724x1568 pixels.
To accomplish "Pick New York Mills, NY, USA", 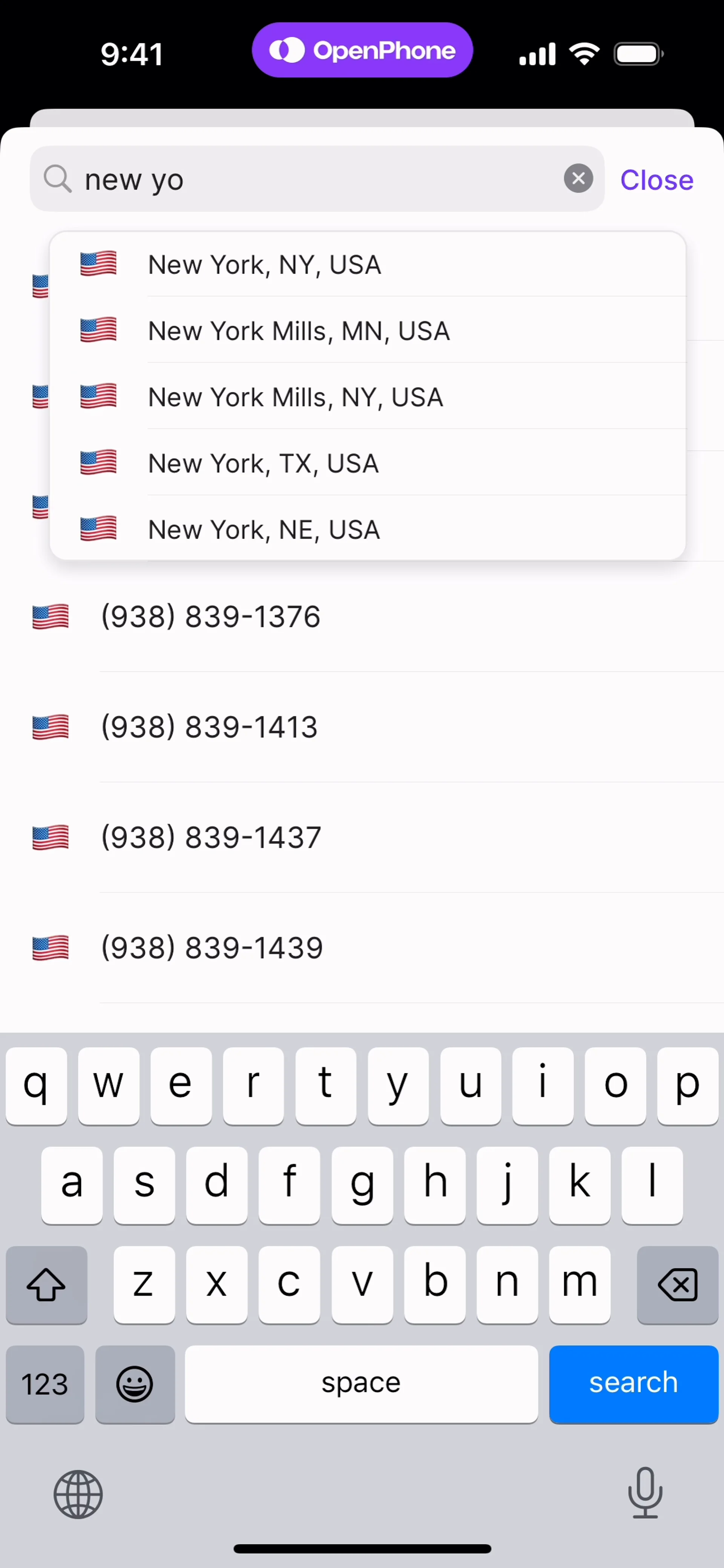I will pyautogui.click(x=295, y=397).
